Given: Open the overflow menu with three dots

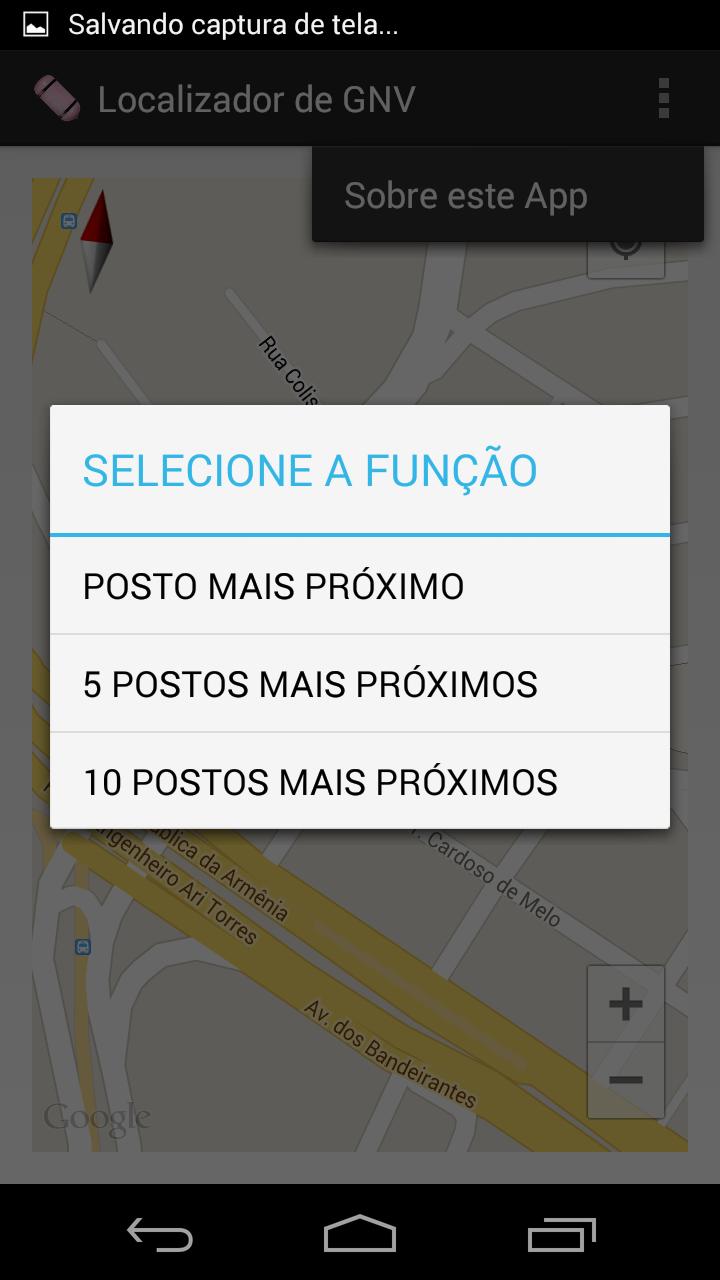Looking at the screenshot, I should [663, 97].
